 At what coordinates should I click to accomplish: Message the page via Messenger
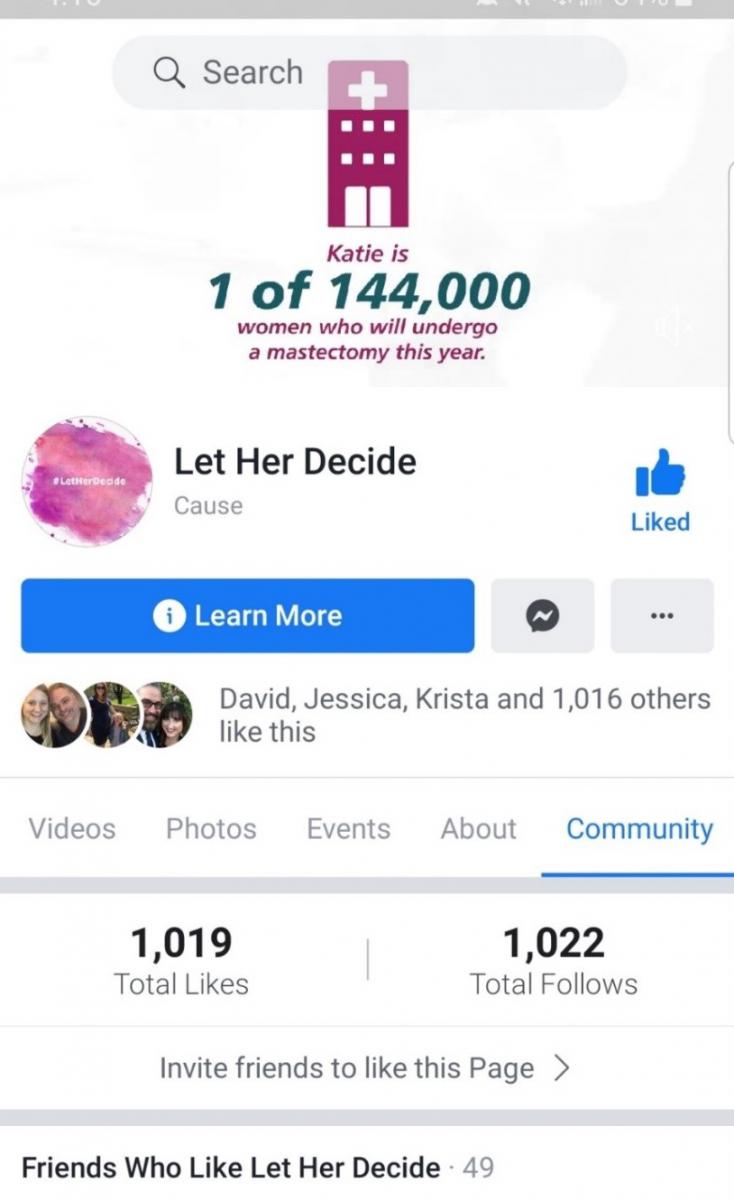coord(542,616)
